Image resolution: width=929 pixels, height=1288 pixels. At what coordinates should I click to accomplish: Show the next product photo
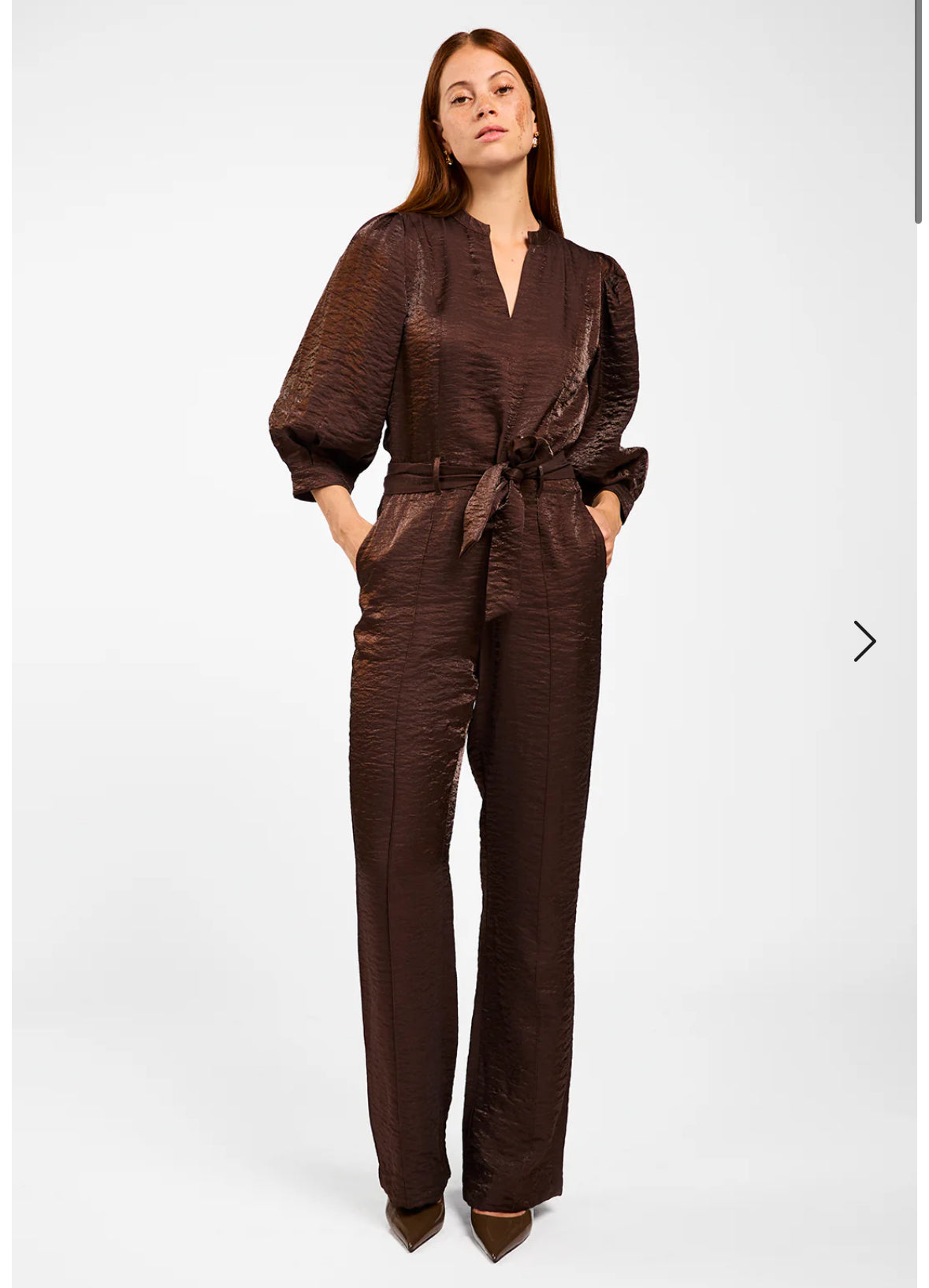[864, 641]
